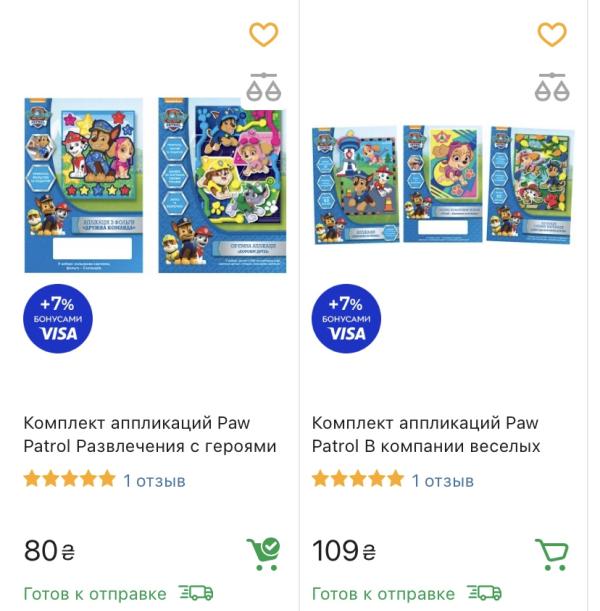View the review for the 80₴ set

tap(154, 481)
